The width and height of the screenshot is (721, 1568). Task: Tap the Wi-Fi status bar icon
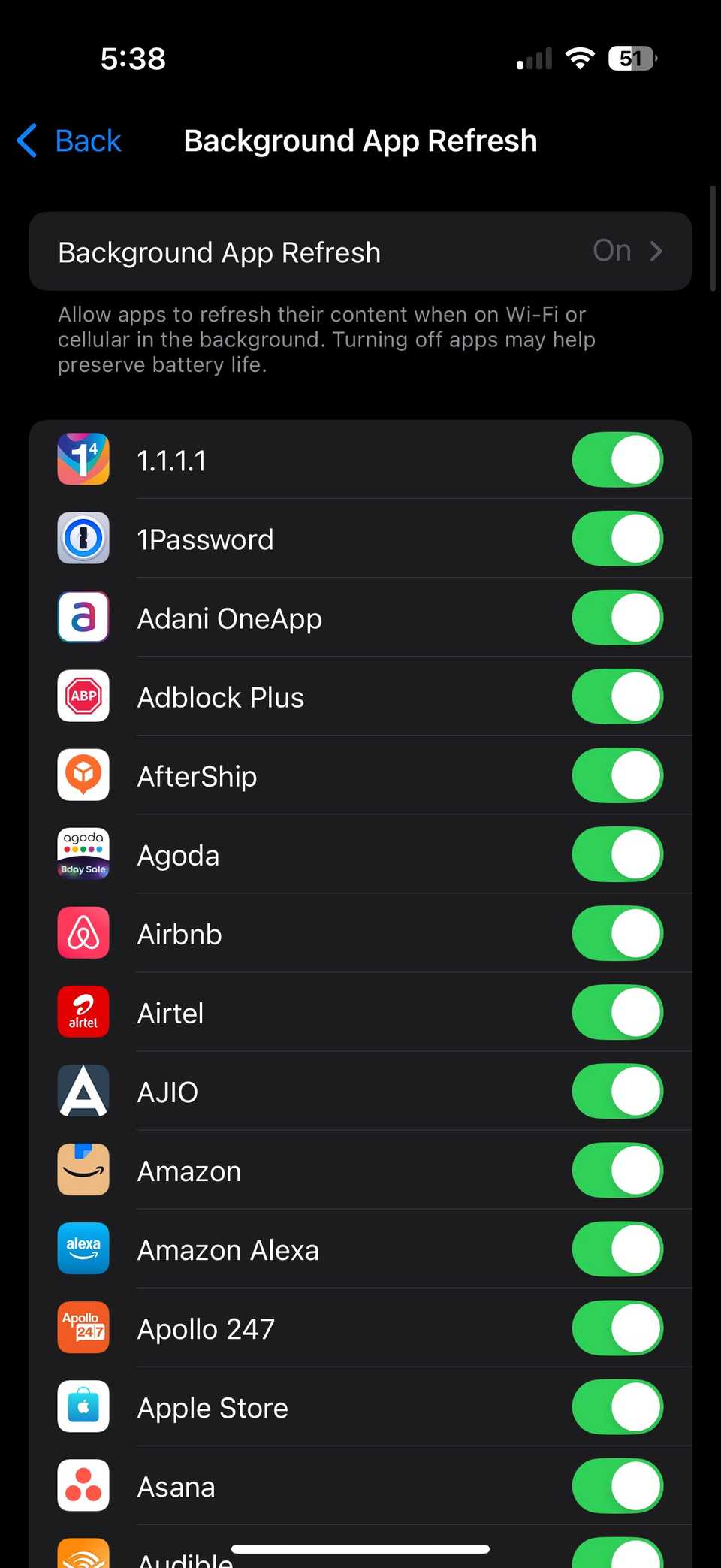pos(580,58)
